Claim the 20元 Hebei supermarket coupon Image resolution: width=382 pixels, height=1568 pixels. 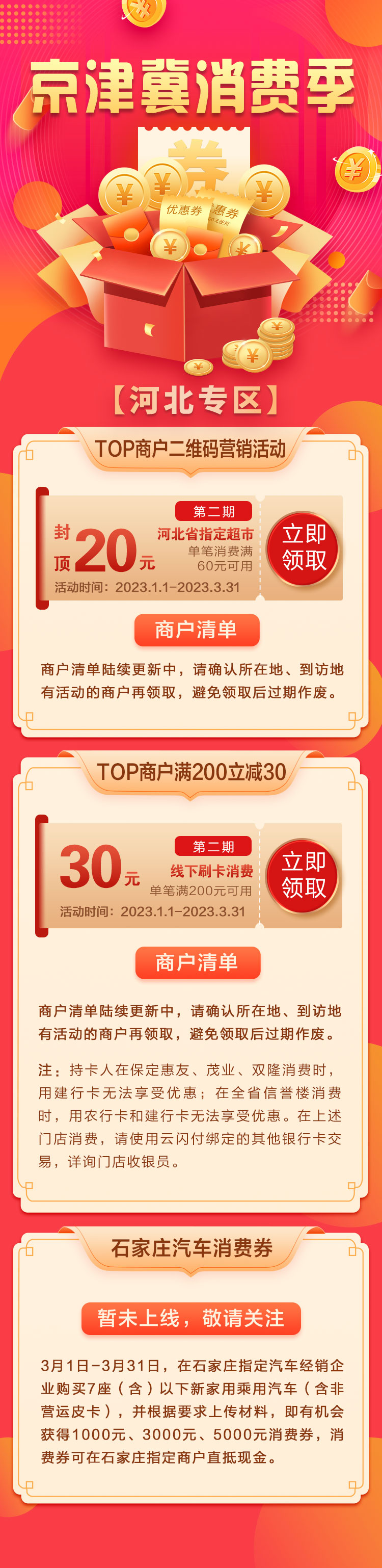(303, 548)
